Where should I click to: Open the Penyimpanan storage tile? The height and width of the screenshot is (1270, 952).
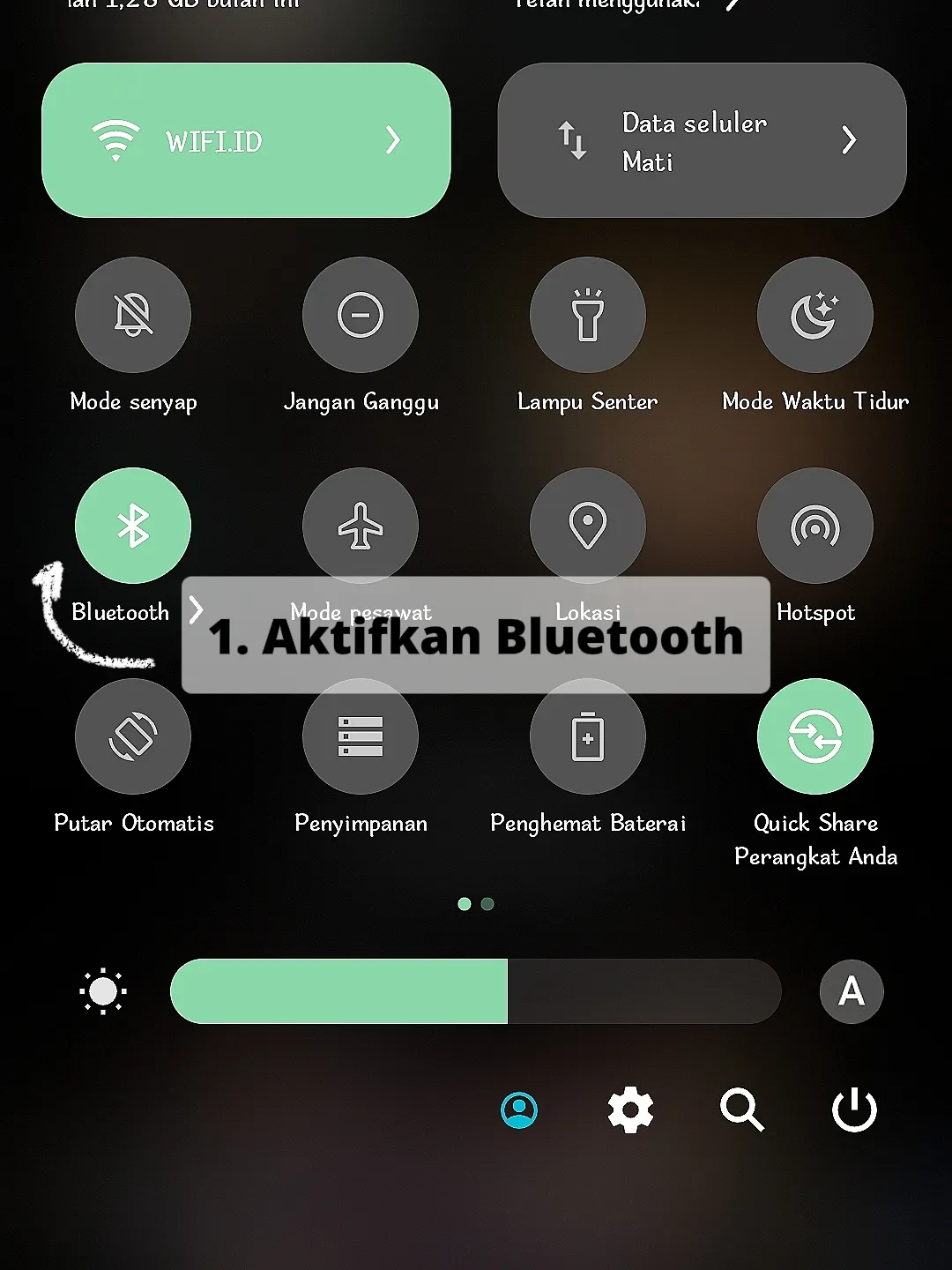click(361, 736)
